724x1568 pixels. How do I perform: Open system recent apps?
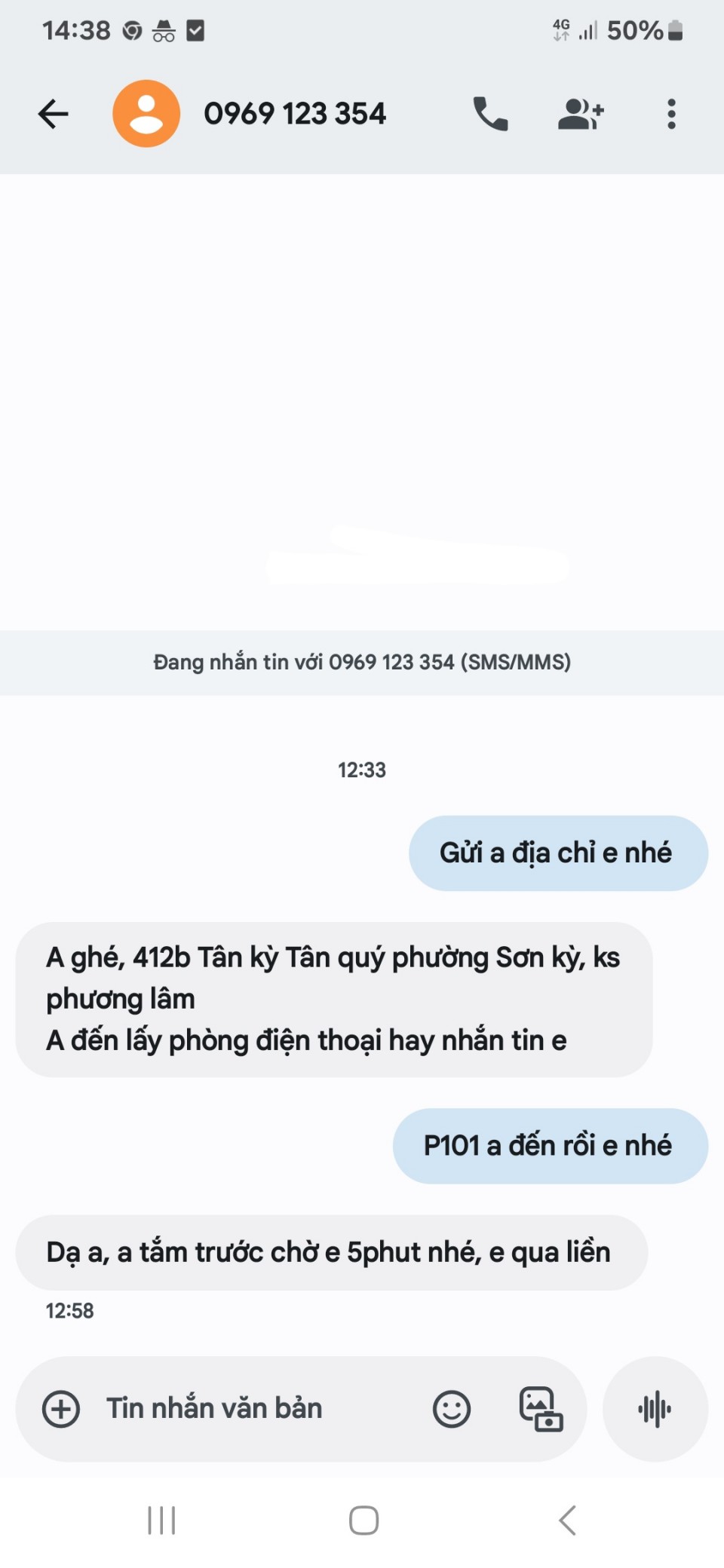pyautogui.click(x=161, y=1521)
